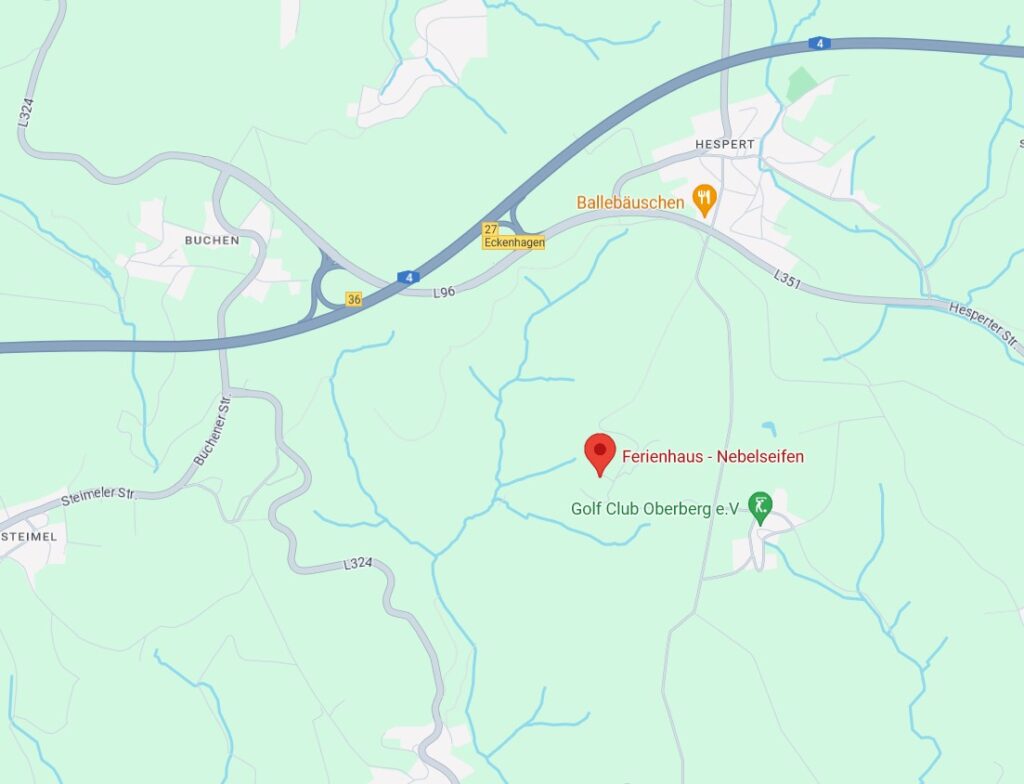
Task: Tap the red Ferienhaus - Nebelseifen pin
Action: (x=599, y=453)
